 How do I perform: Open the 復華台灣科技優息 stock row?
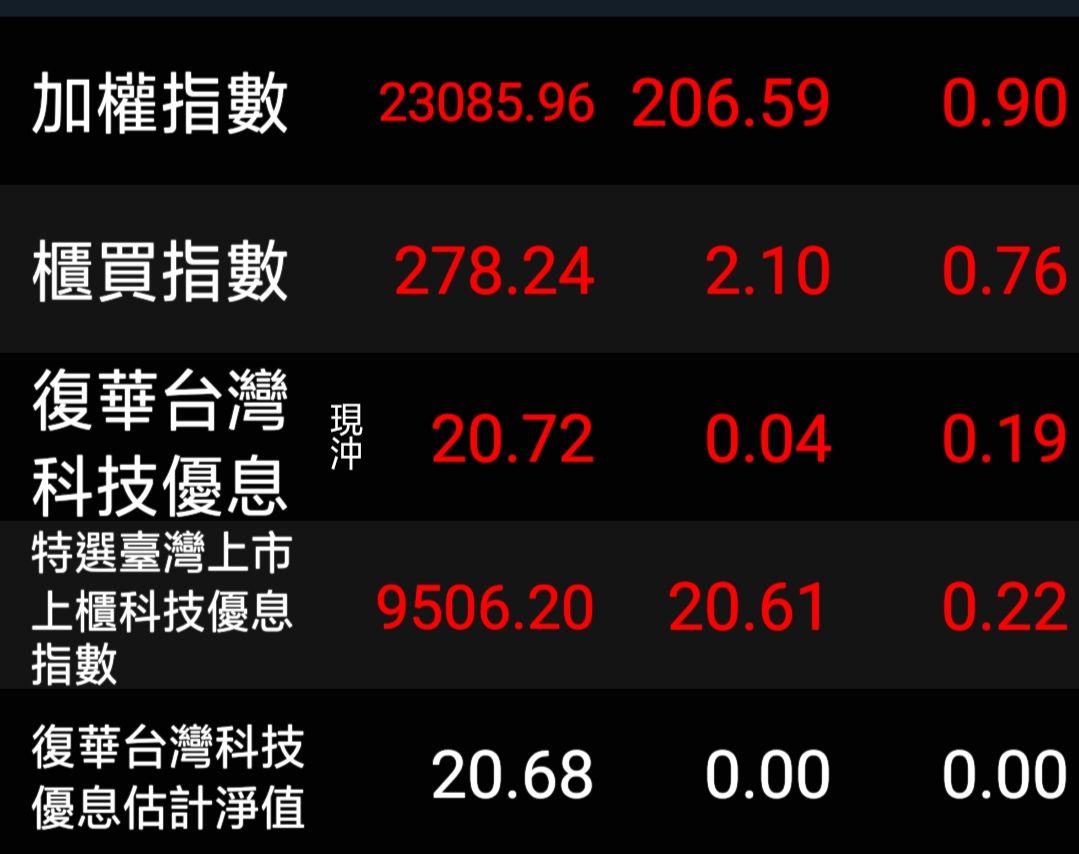click(x=540, y=437)
